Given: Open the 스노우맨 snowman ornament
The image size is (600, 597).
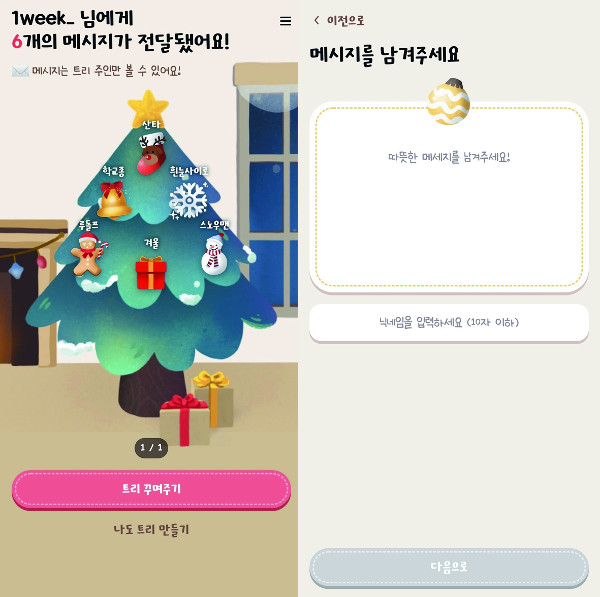Looking at the screenshot, I should (x=214, y=256).
